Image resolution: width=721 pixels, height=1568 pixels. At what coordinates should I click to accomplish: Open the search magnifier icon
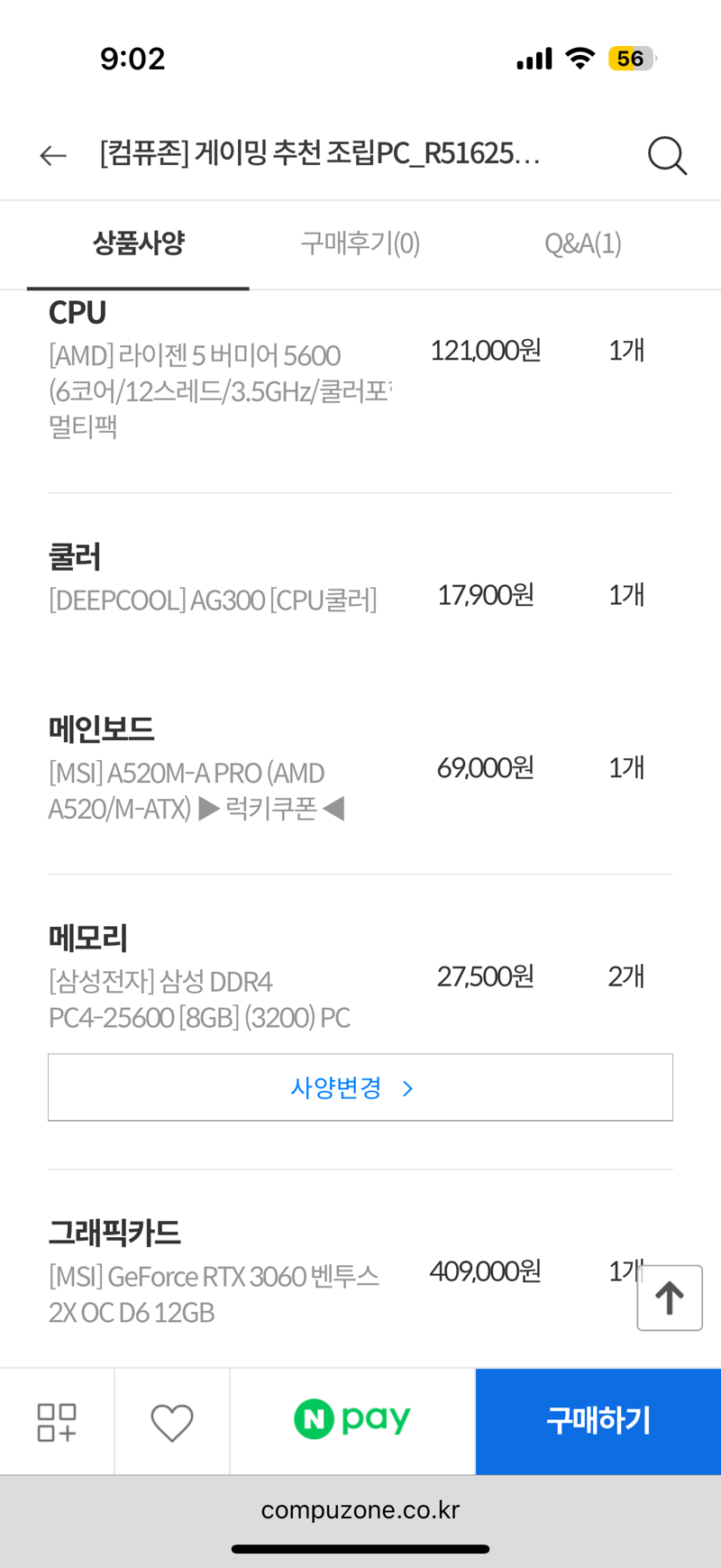[x=667, y=155]
